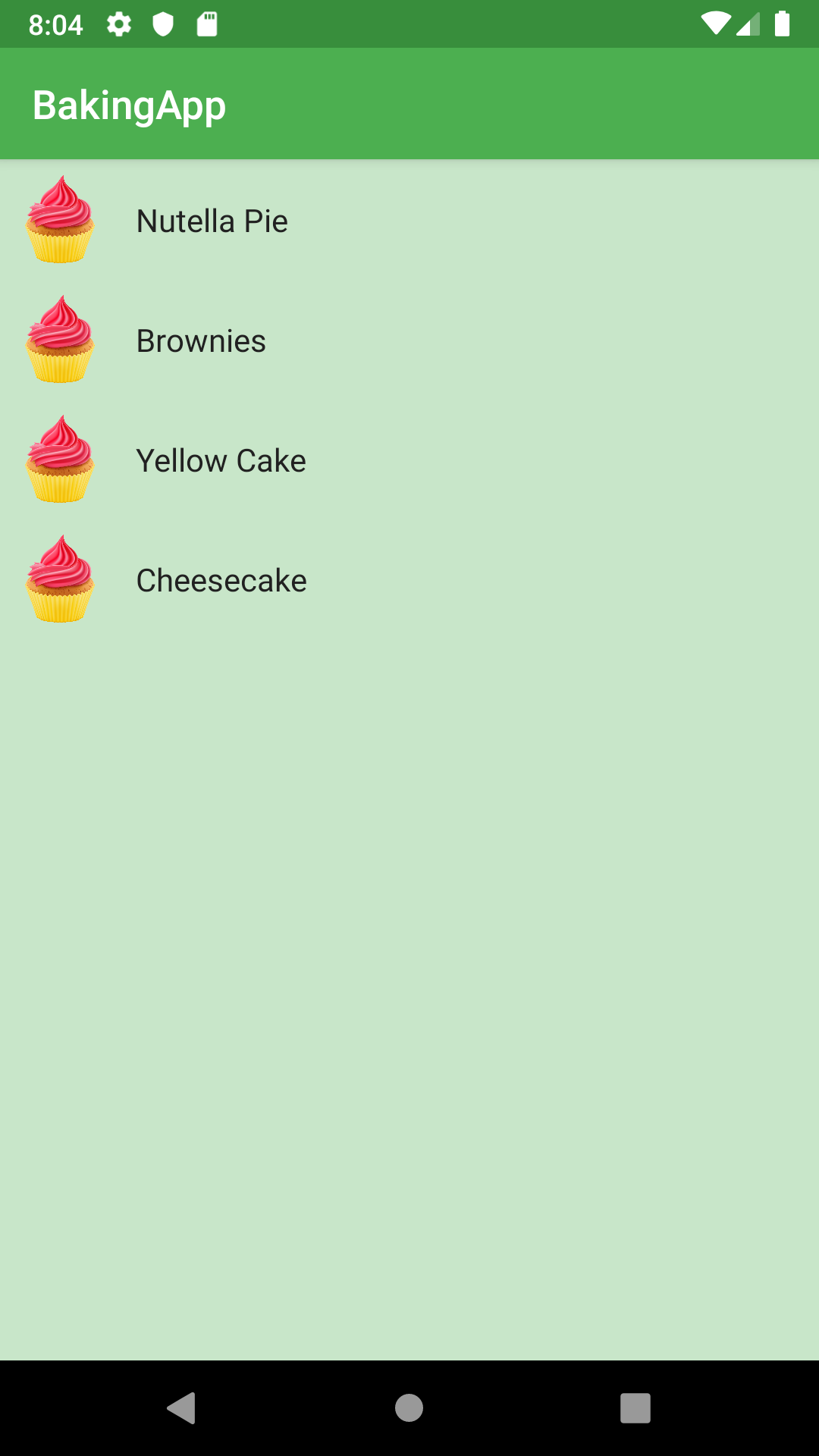
Task: Click the BakingApp title in the toolbar
Action: (x=130, y=104)
